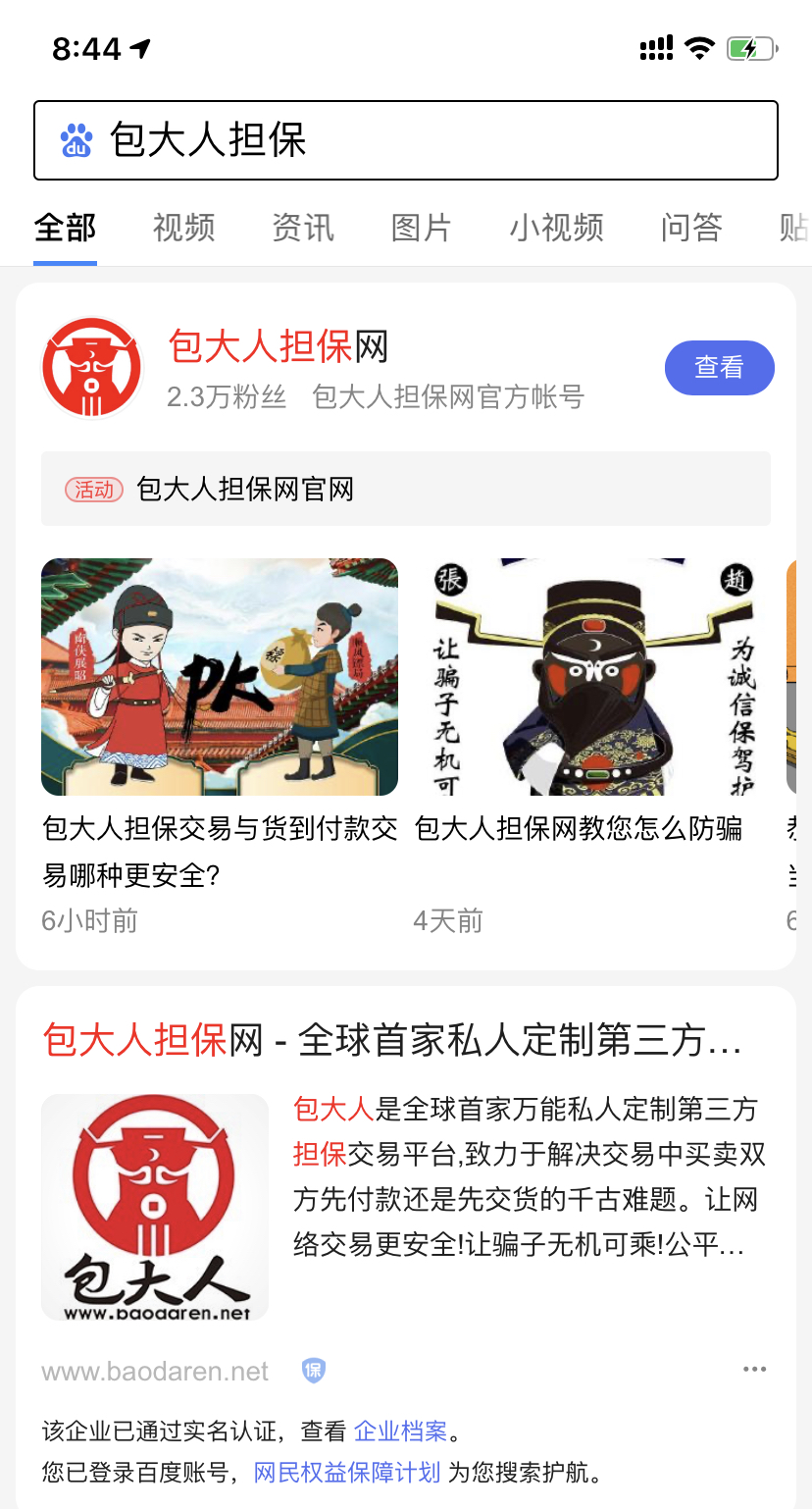
Task: Open the 问答 tab
Action: (x=689, y=227)
